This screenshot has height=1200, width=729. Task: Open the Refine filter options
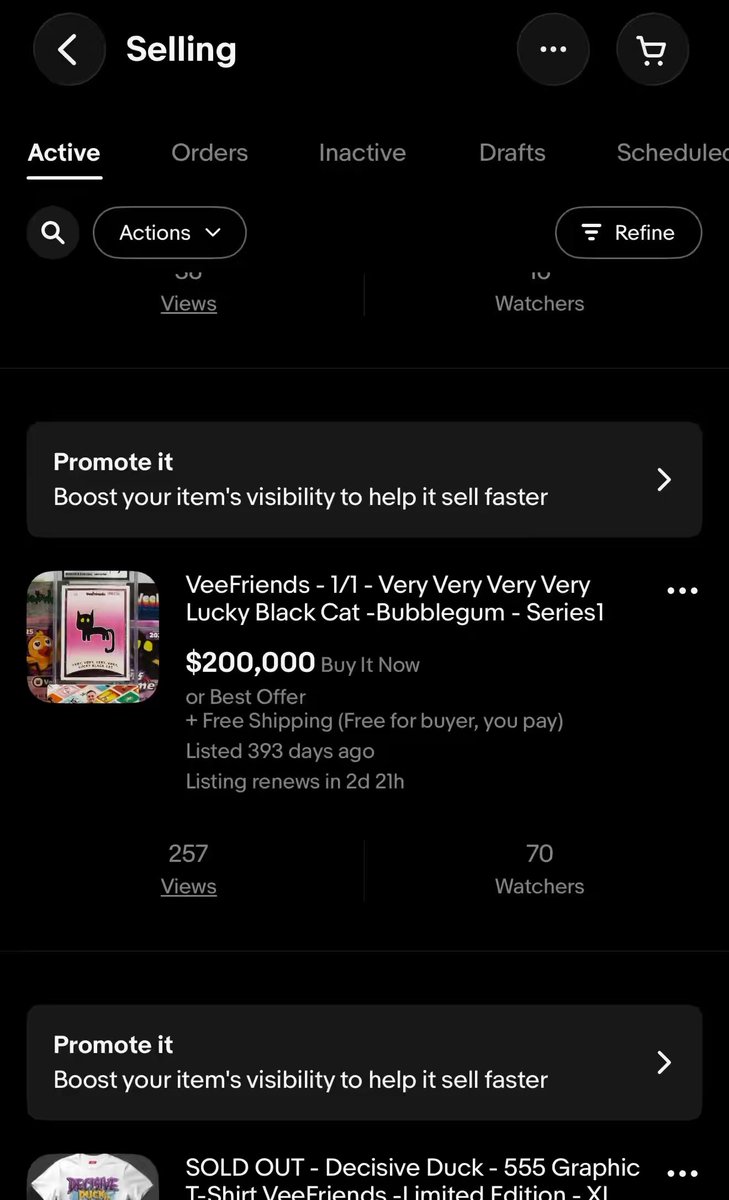pos(628,233)
